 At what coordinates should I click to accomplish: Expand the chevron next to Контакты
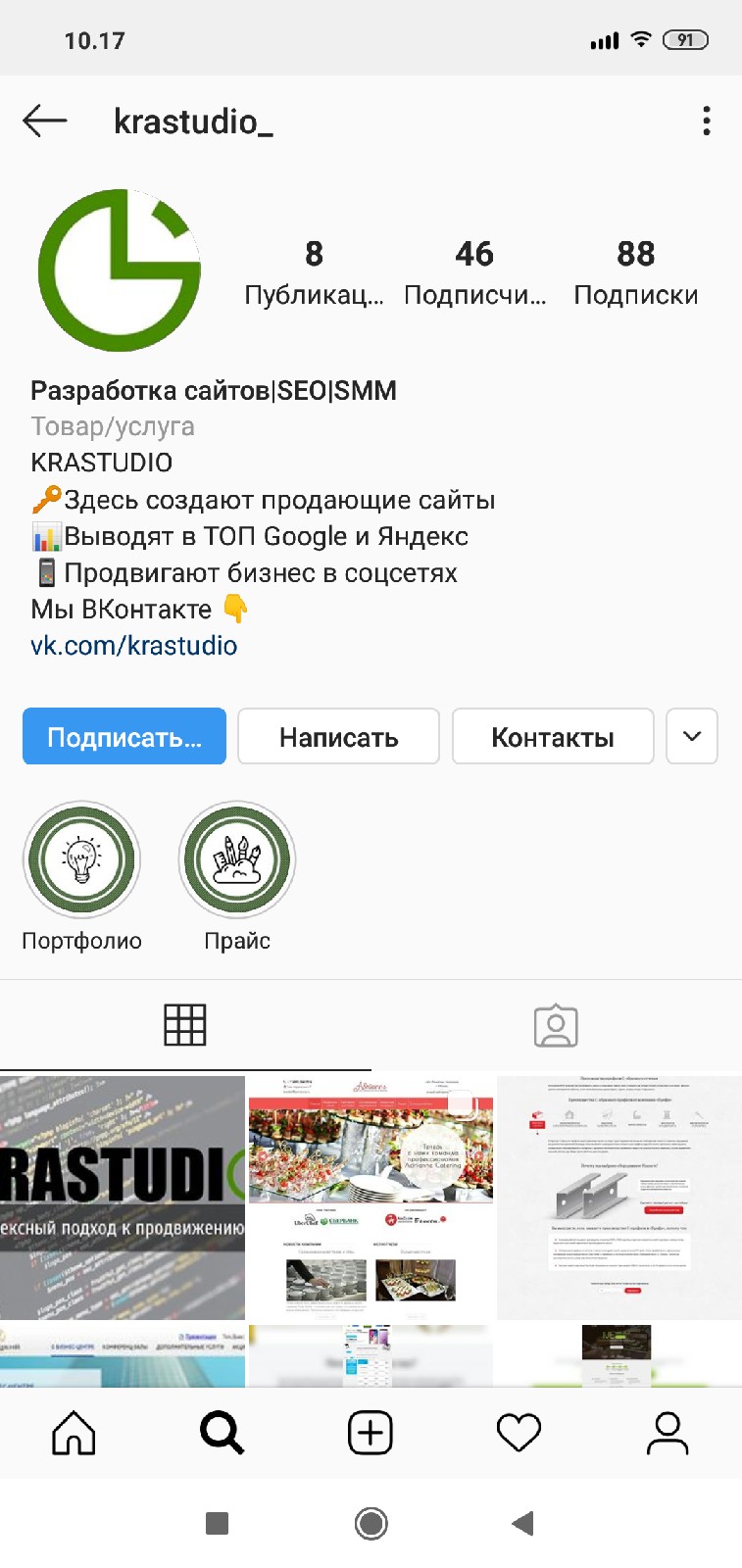coord(692,736)
